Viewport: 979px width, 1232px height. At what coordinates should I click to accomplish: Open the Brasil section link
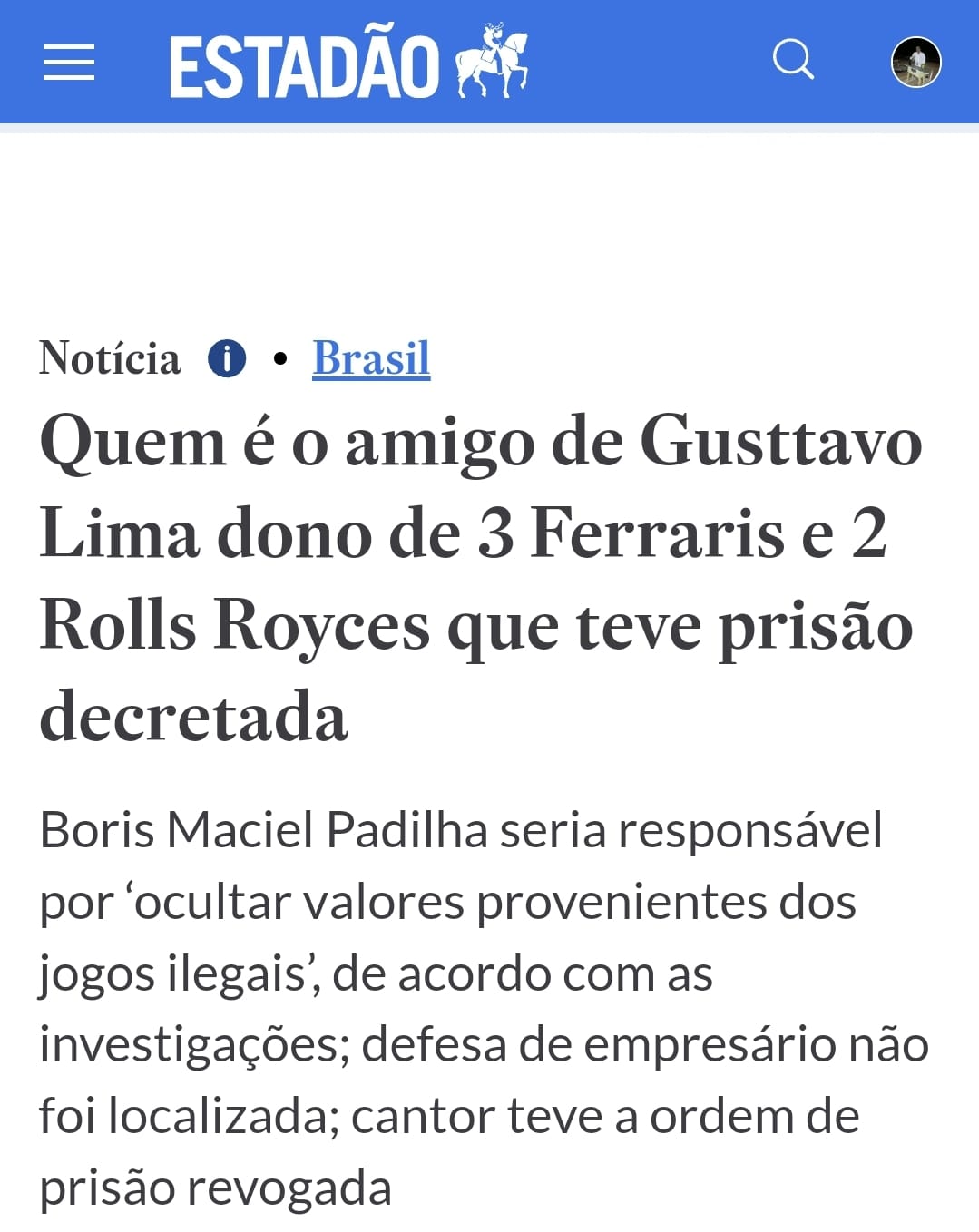coord(371,358)
